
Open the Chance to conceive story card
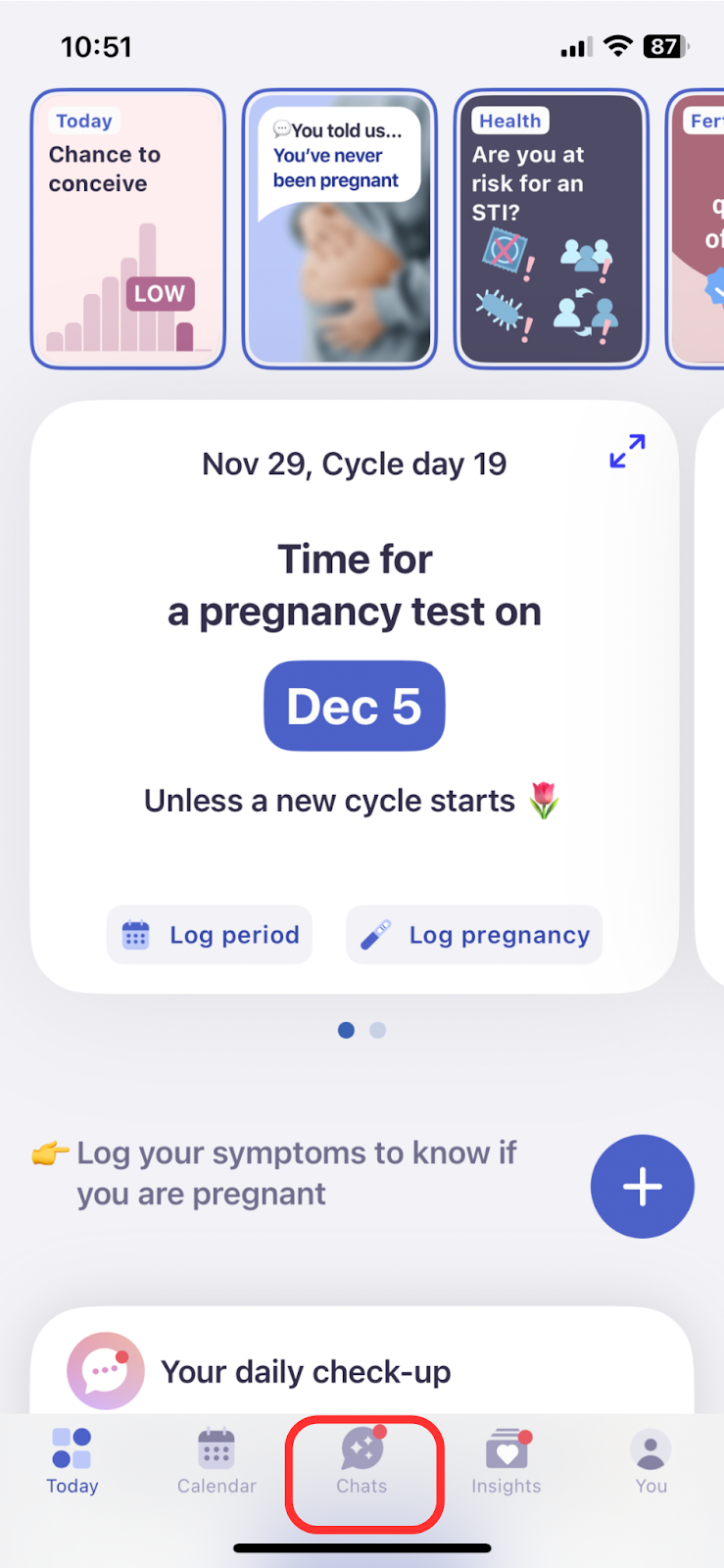128,229
